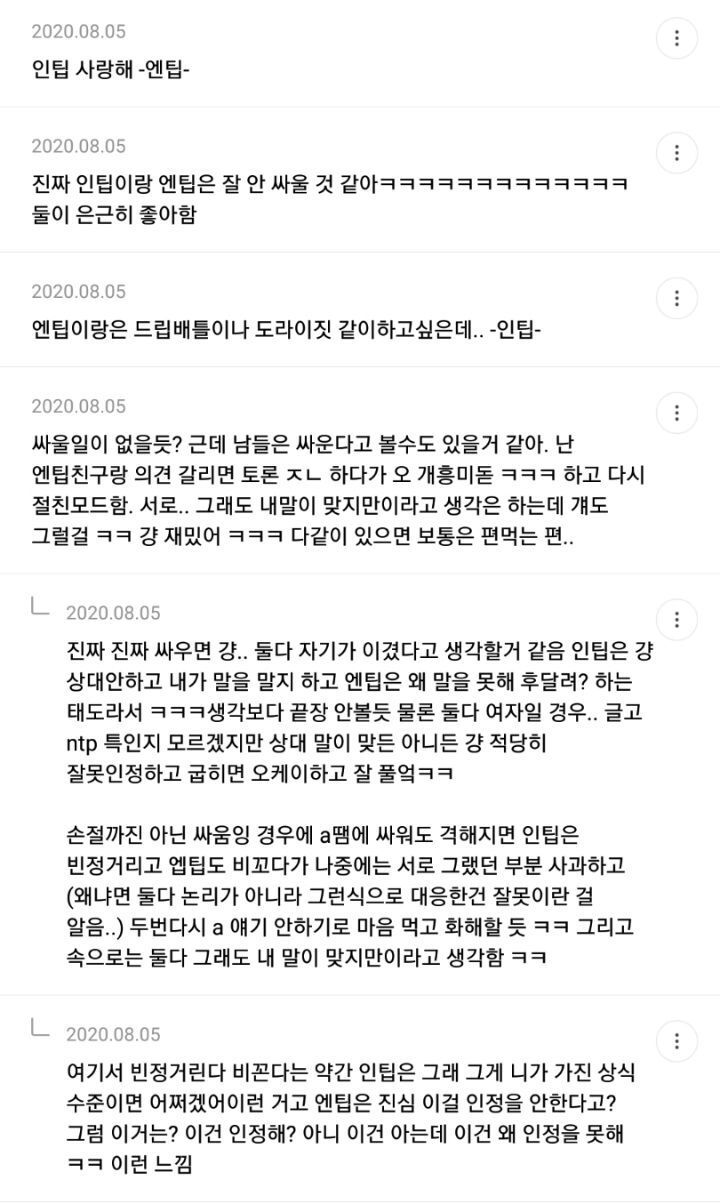Open menu for reply '진짜 진짜 싸우면 걍'

[x=677, y=619]
